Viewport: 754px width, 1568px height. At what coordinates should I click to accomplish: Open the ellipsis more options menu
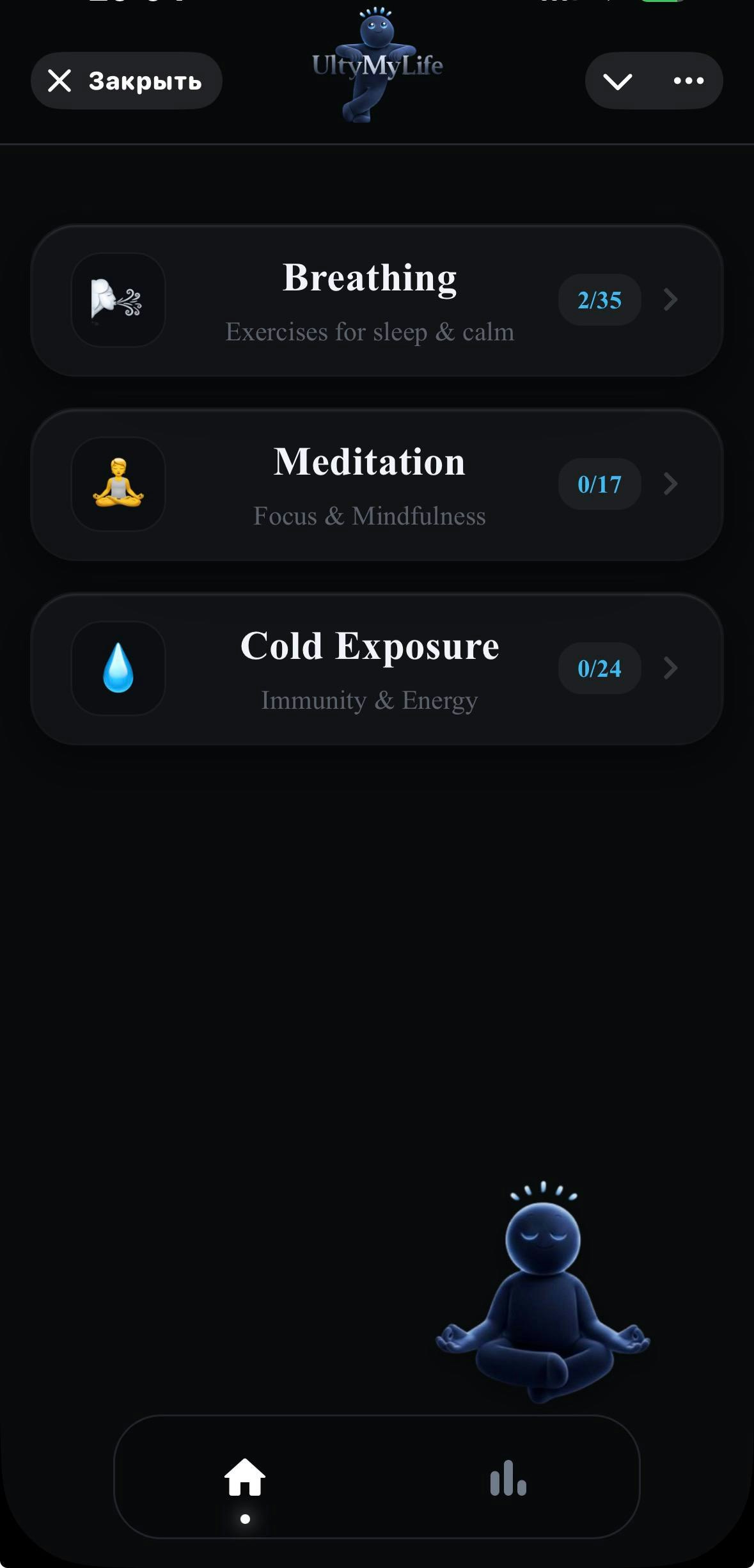click(687, 81)
